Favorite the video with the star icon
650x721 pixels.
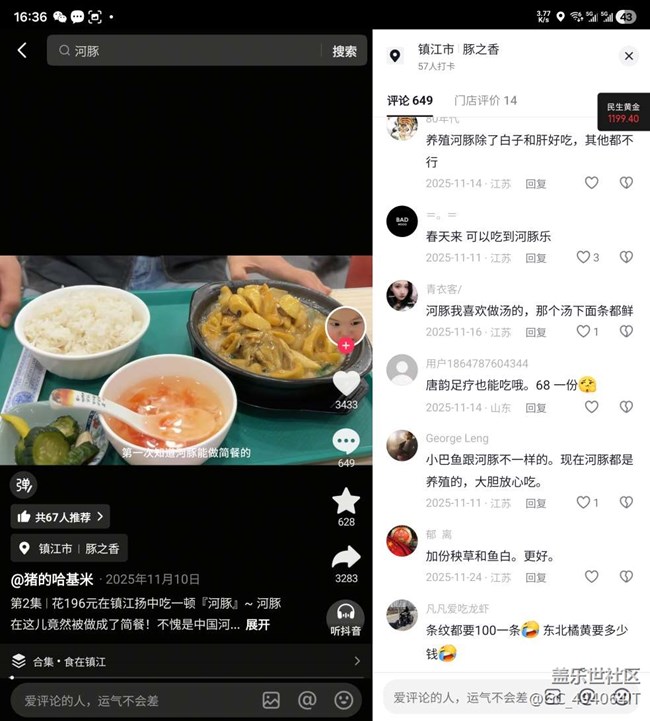click(346, 500)
